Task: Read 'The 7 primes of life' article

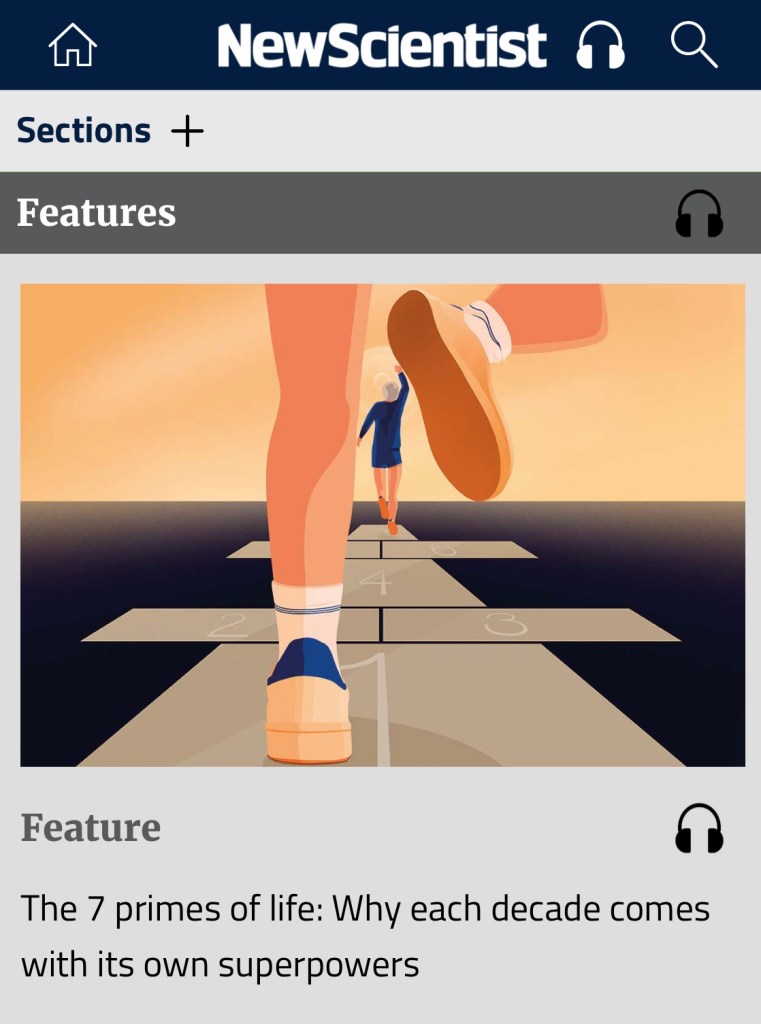Action: 365,936
